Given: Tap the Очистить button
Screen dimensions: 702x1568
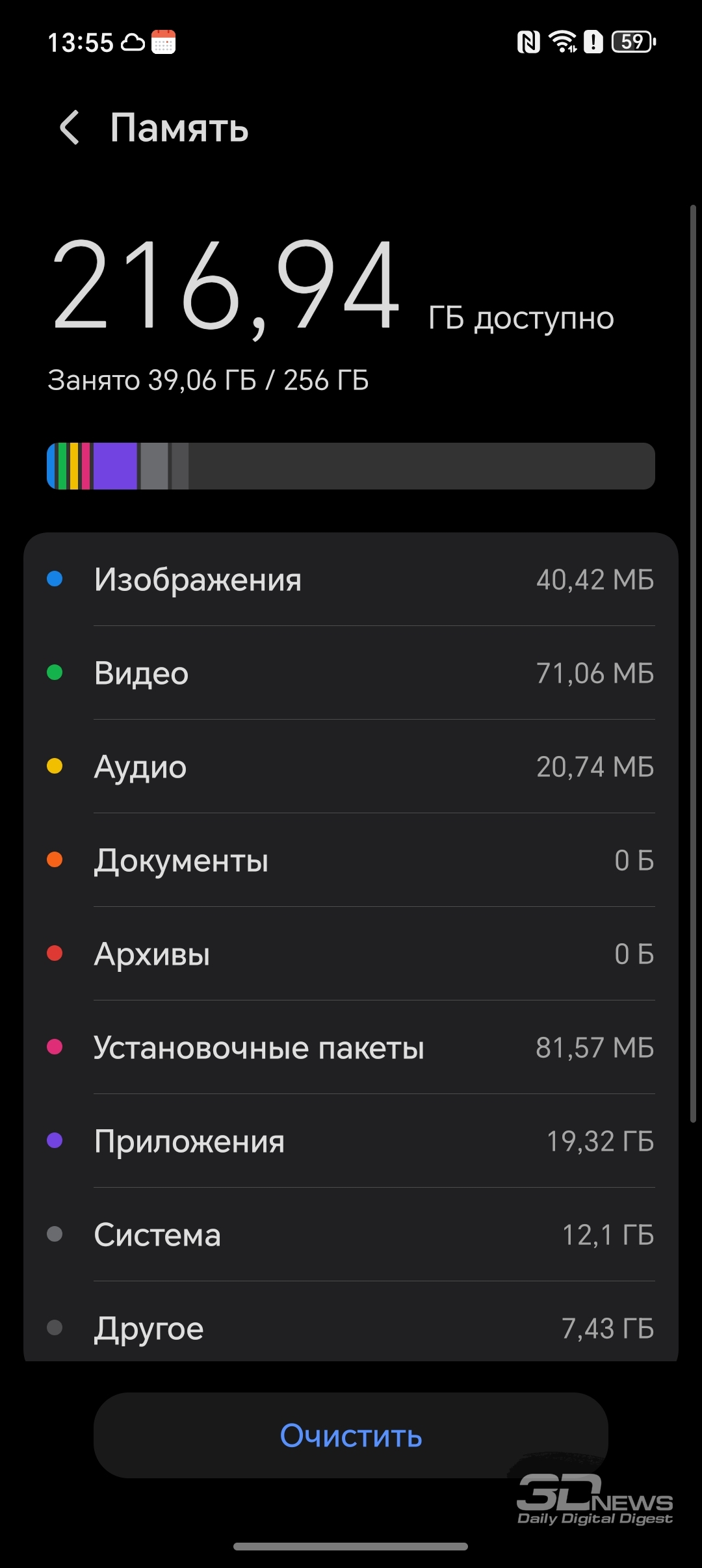Looking at the screenshot, I should pos(351,1435).
